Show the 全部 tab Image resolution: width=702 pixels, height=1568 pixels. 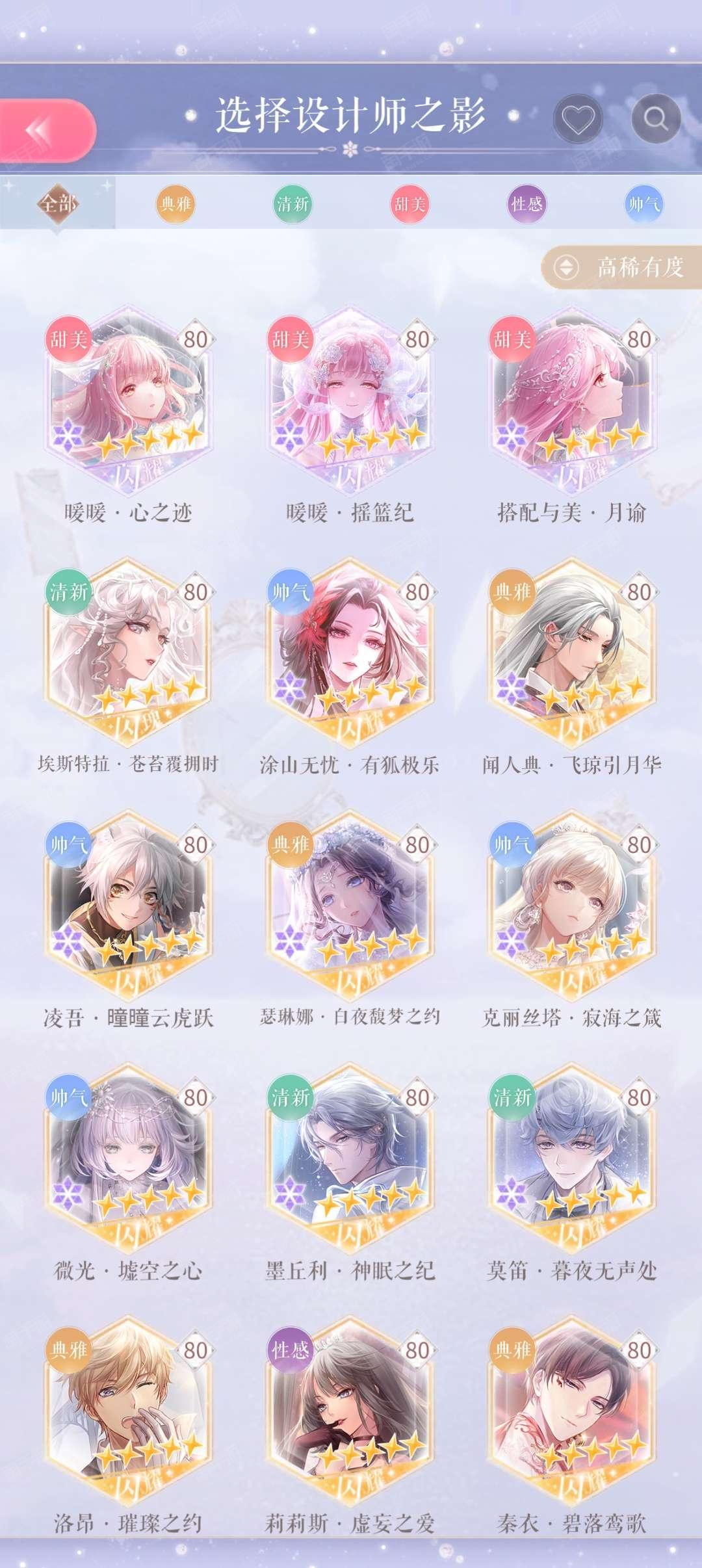58,204
